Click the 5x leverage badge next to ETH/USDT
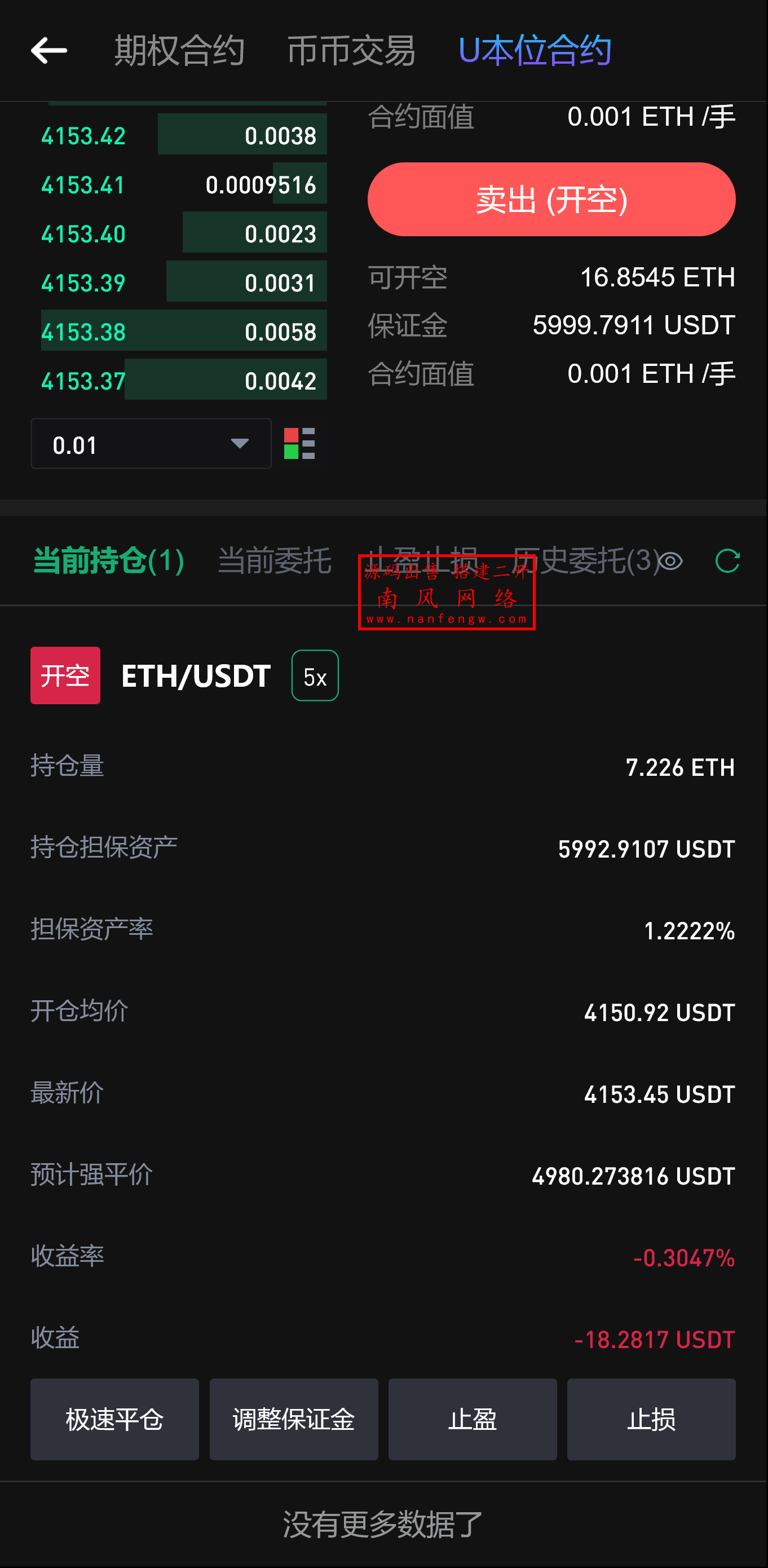 pos(315,675)
